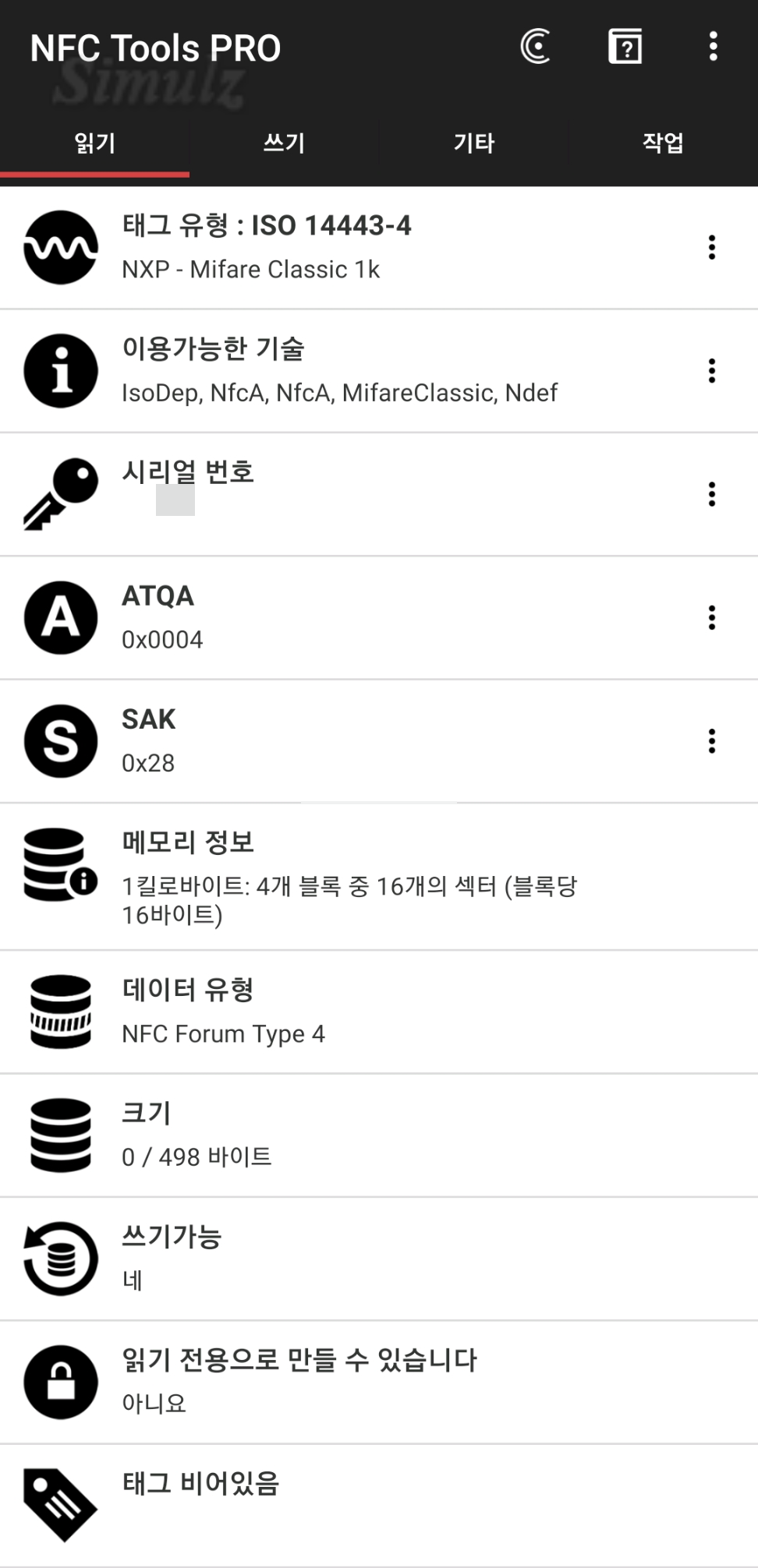This screenshot has height=1568, width=758.
Task: Go to the 작업 tab
Action: pyautogui.click(x=663, y=143)
